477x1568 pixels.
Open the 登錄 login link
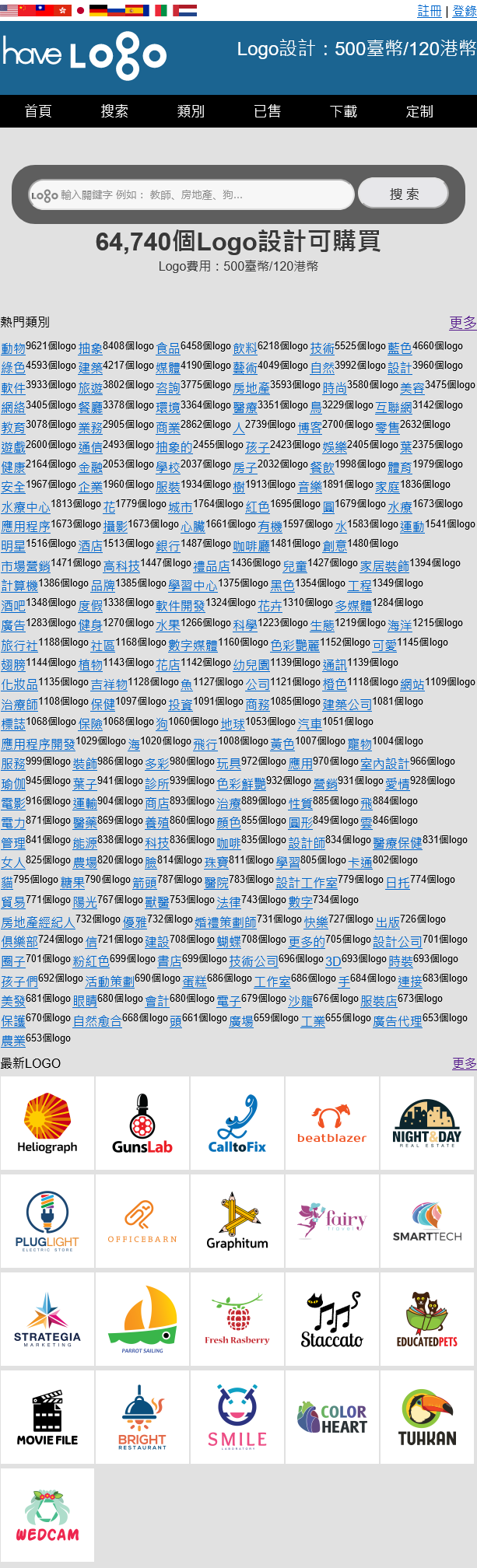point(465,11)
